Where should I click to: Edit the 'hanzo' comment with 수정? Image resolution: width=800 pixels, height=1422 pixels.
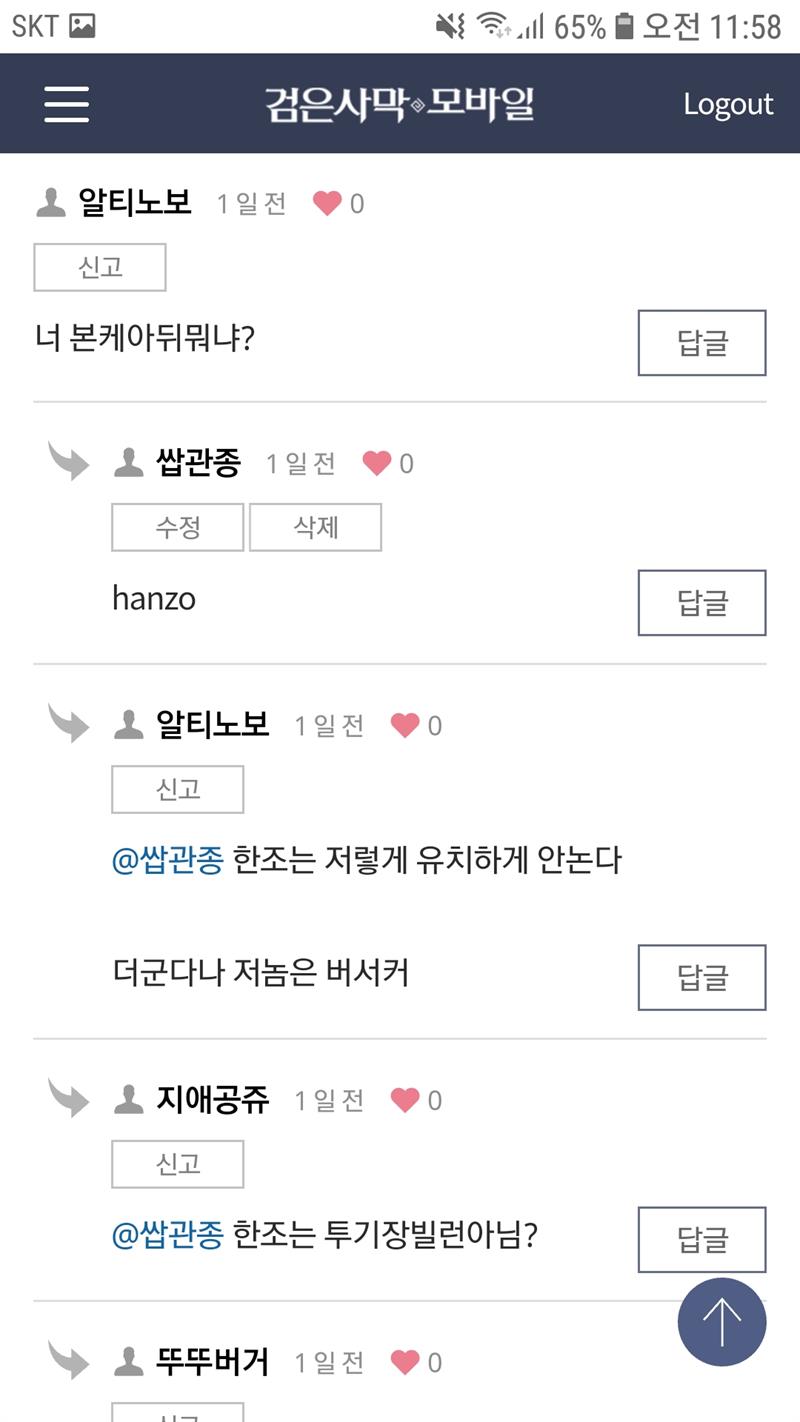click(x=178, y=527)
